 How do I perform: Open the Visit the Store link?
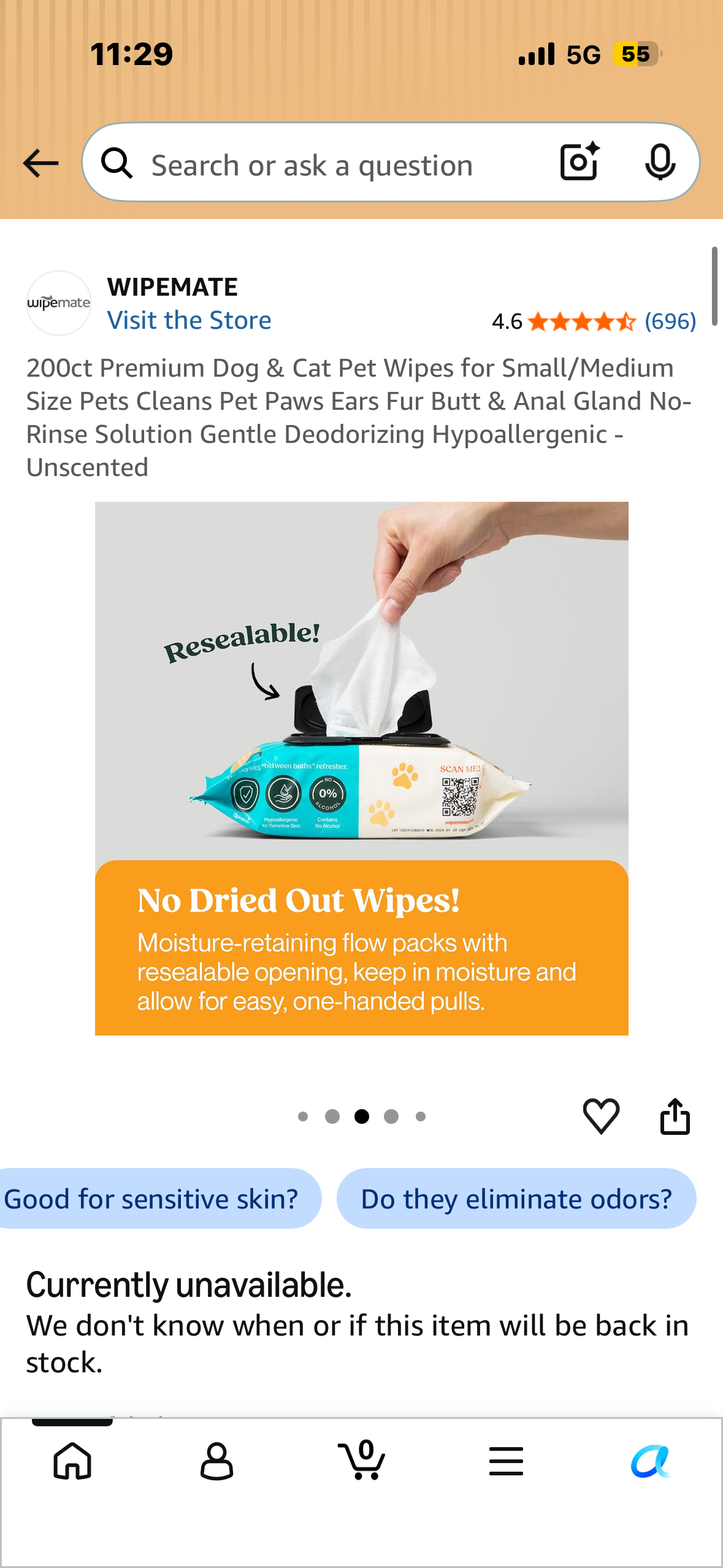[x=189, y=320]
